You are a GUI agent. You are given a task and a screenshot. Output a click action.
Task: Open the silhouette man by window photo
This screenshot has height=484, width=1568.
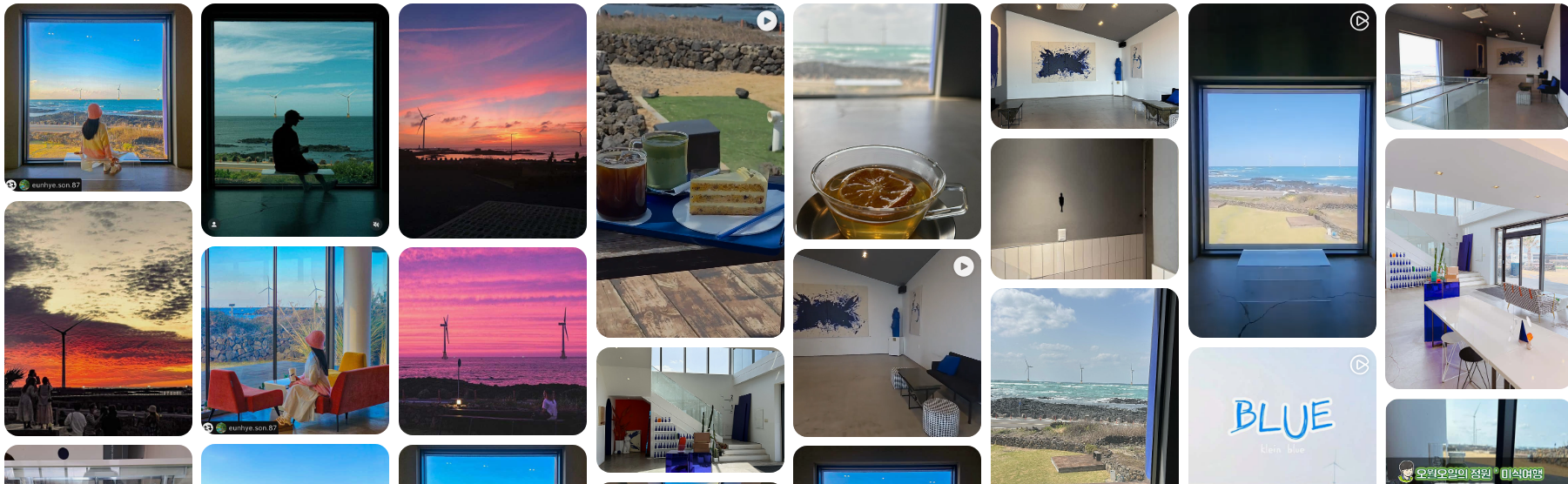[294, 120]
